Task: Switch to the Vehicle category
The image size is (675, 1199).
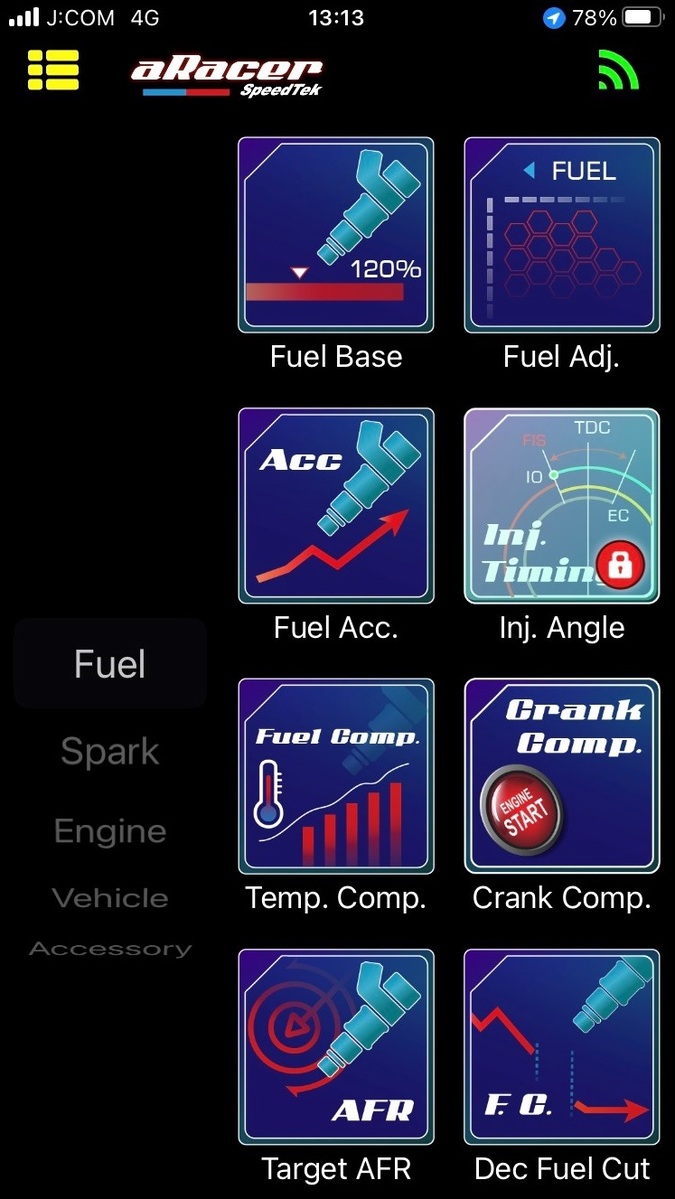Action: 110,898
